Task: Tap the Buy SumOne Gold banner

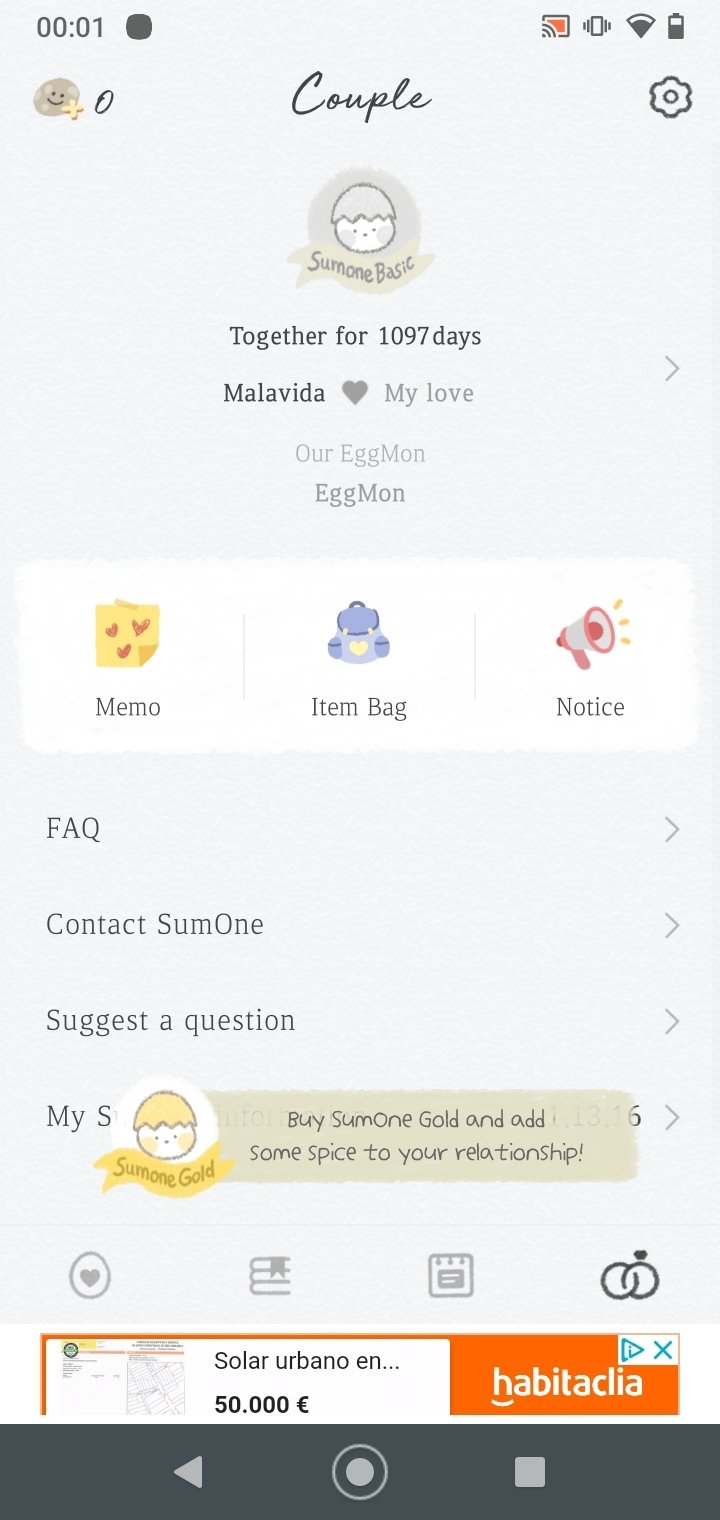Action: (415, 1136)
